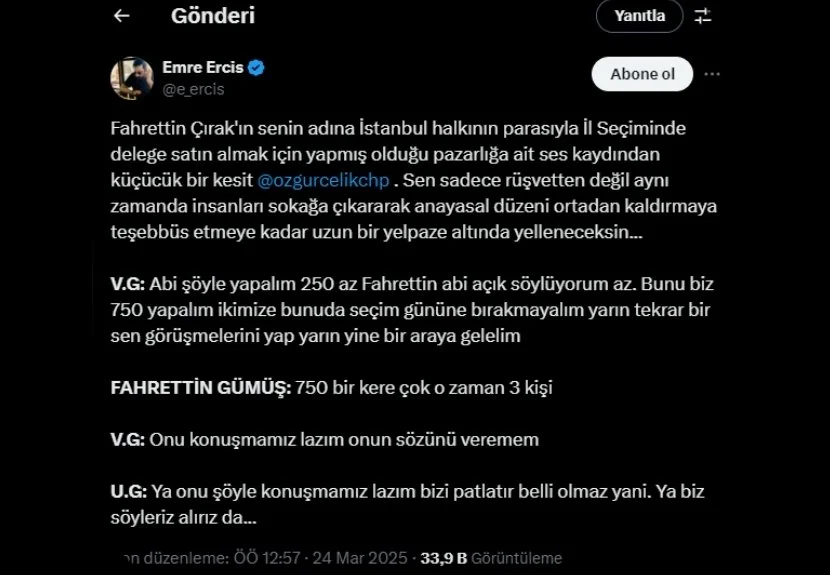Subscribe with the Abone ol button
This screenshot has height=575, width=830.
643,74
